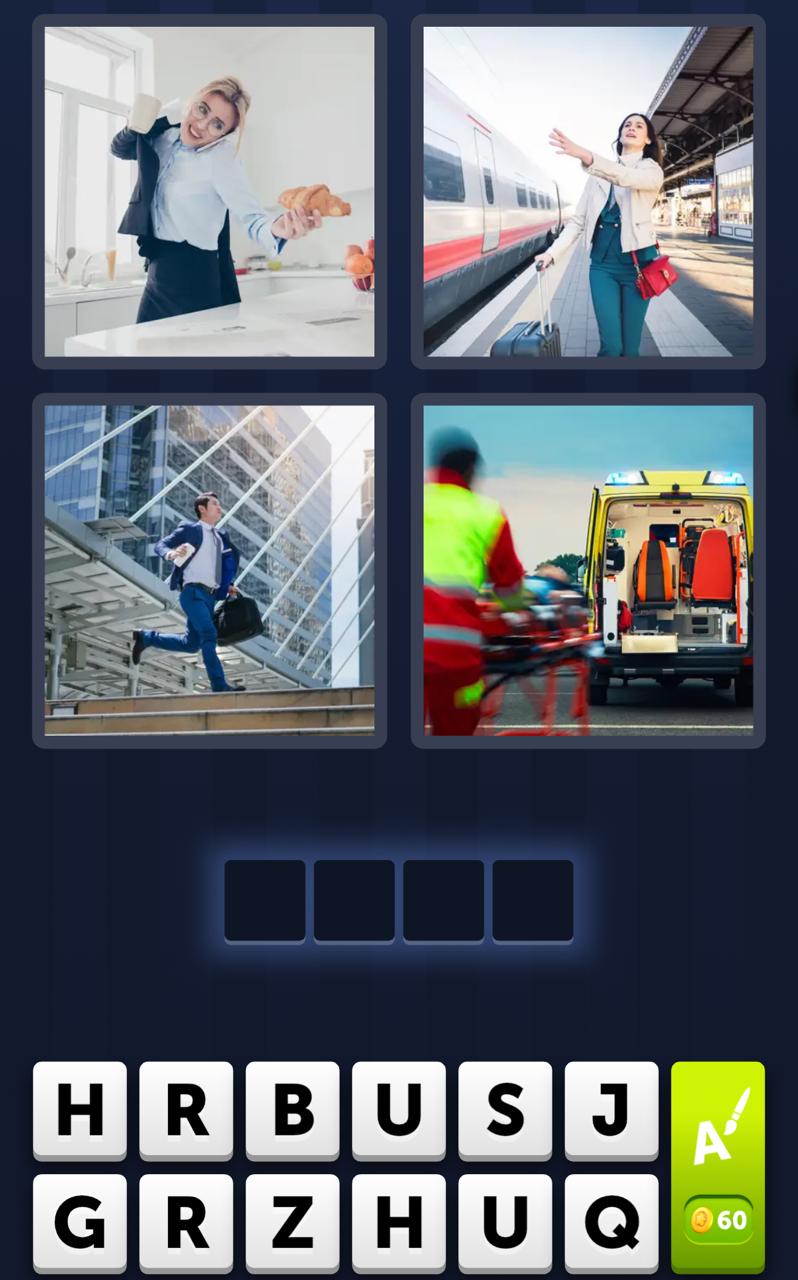Image resolution: width=798 pixels, height=1280 pixels.
Task: Tap the letter B tile
Action: (x=292, y=1109)
